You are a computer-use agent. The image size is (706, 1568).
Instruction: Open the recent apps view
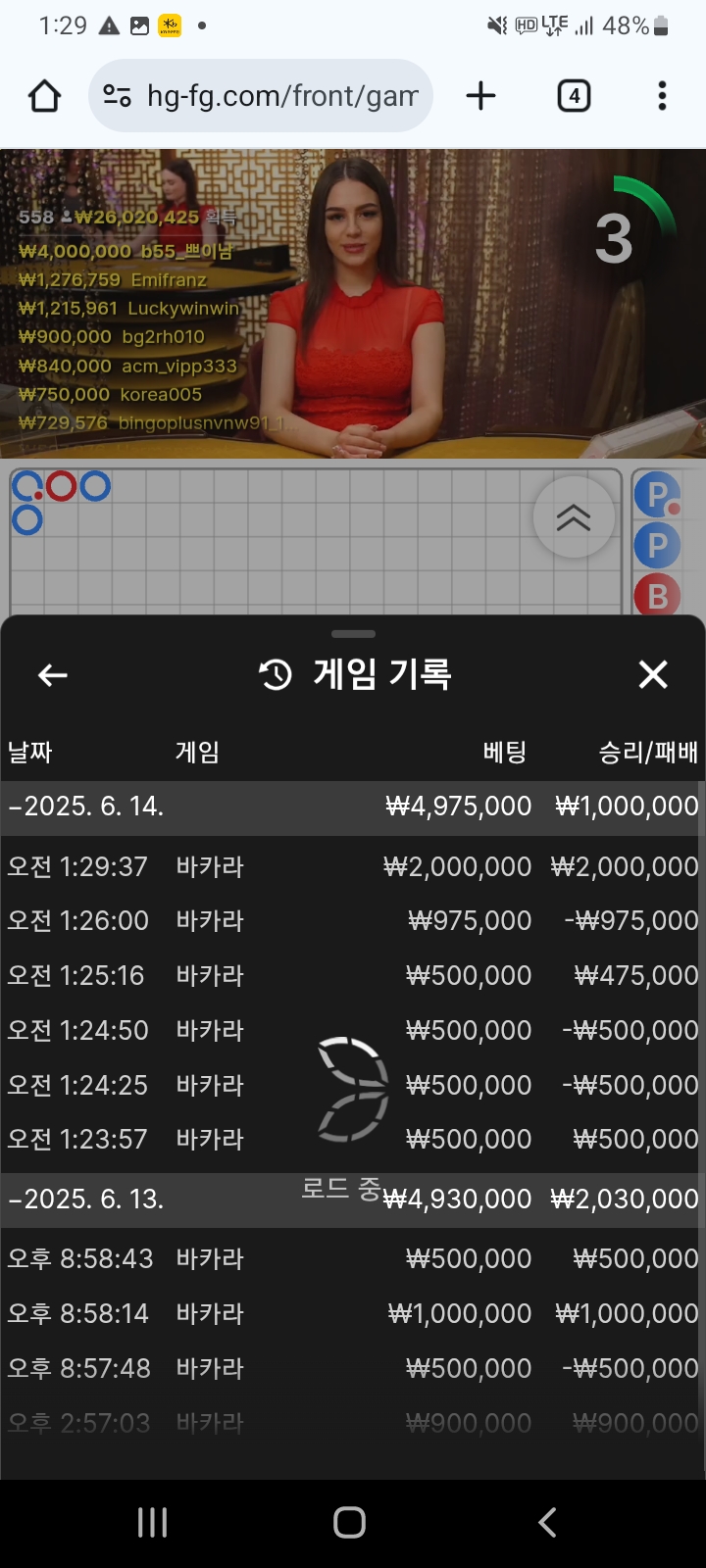[x=153, y=1522]
